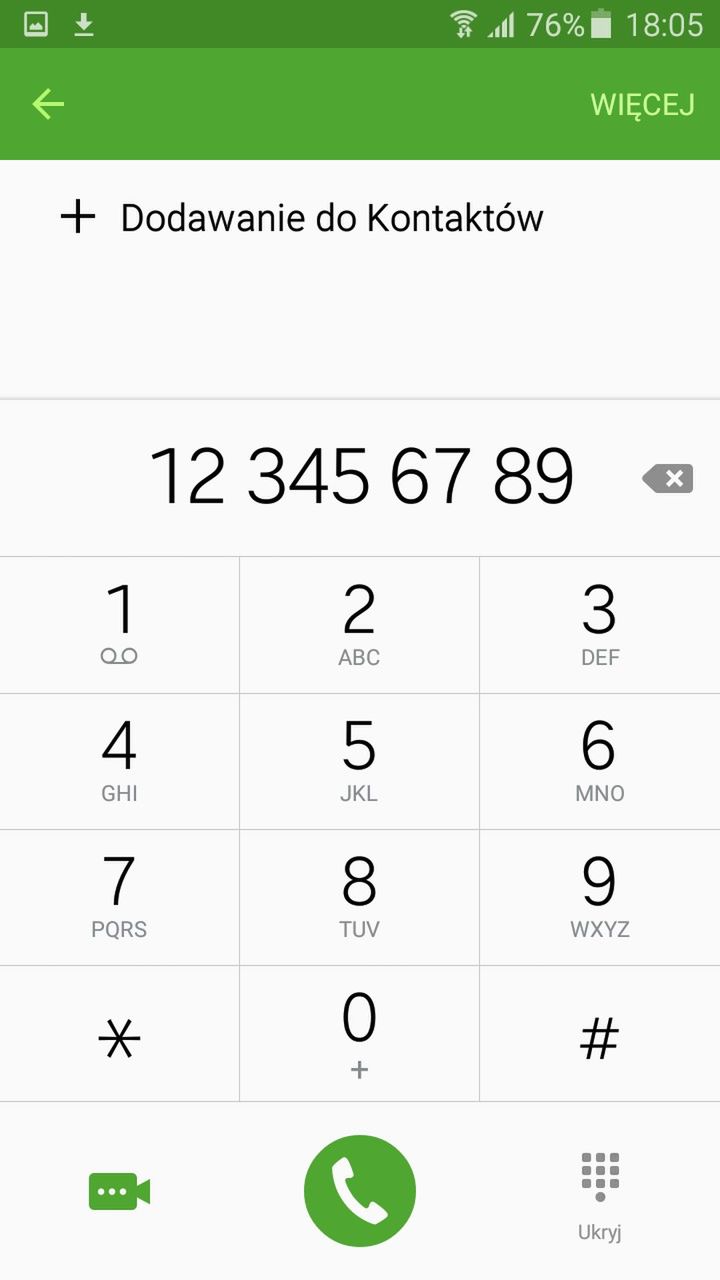This screenshot has height=1280, width=720.
Task: Enter digit 2 ABC
Action: click(359, 625)
